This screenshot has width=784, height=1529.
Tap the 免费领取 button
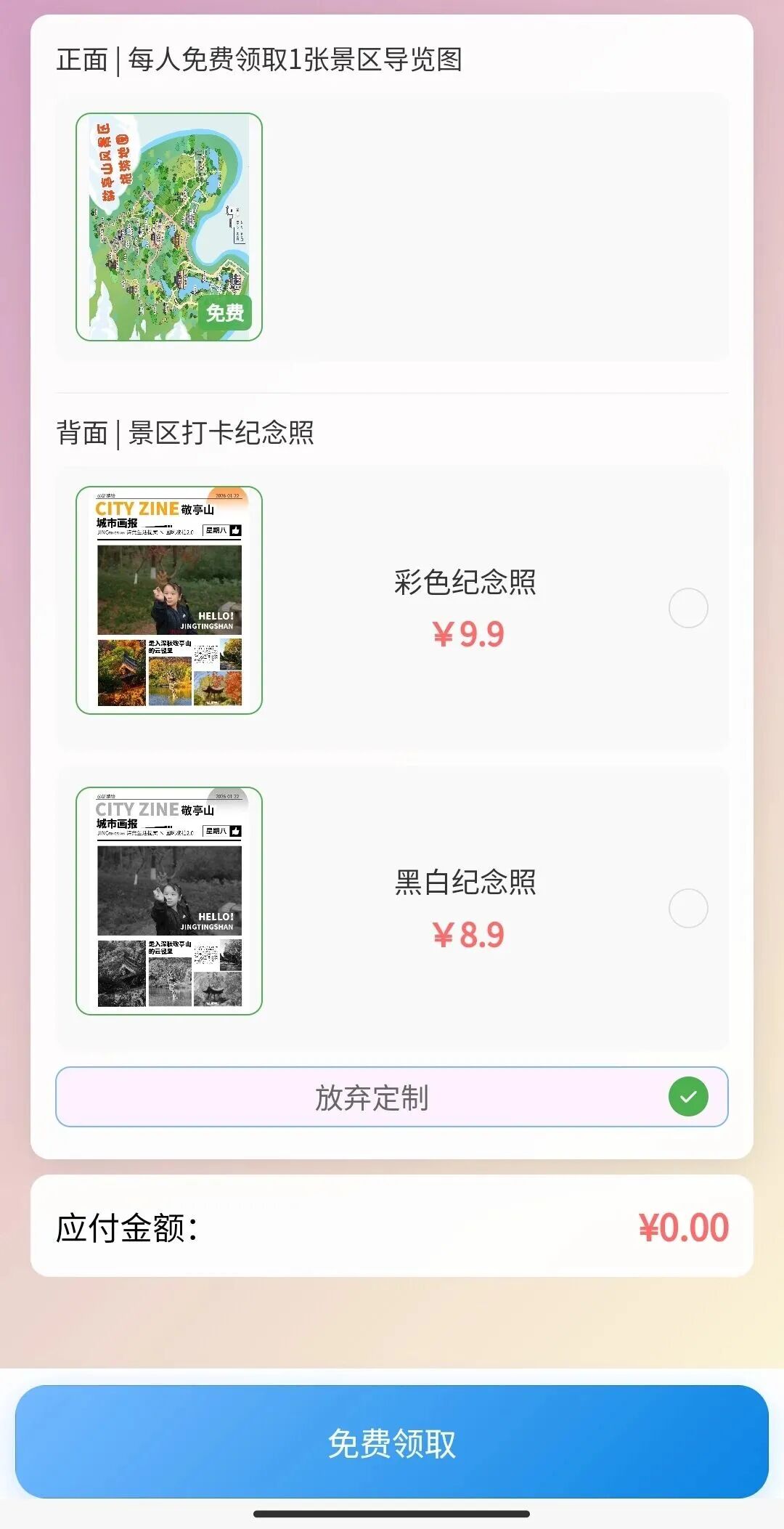392,1443
